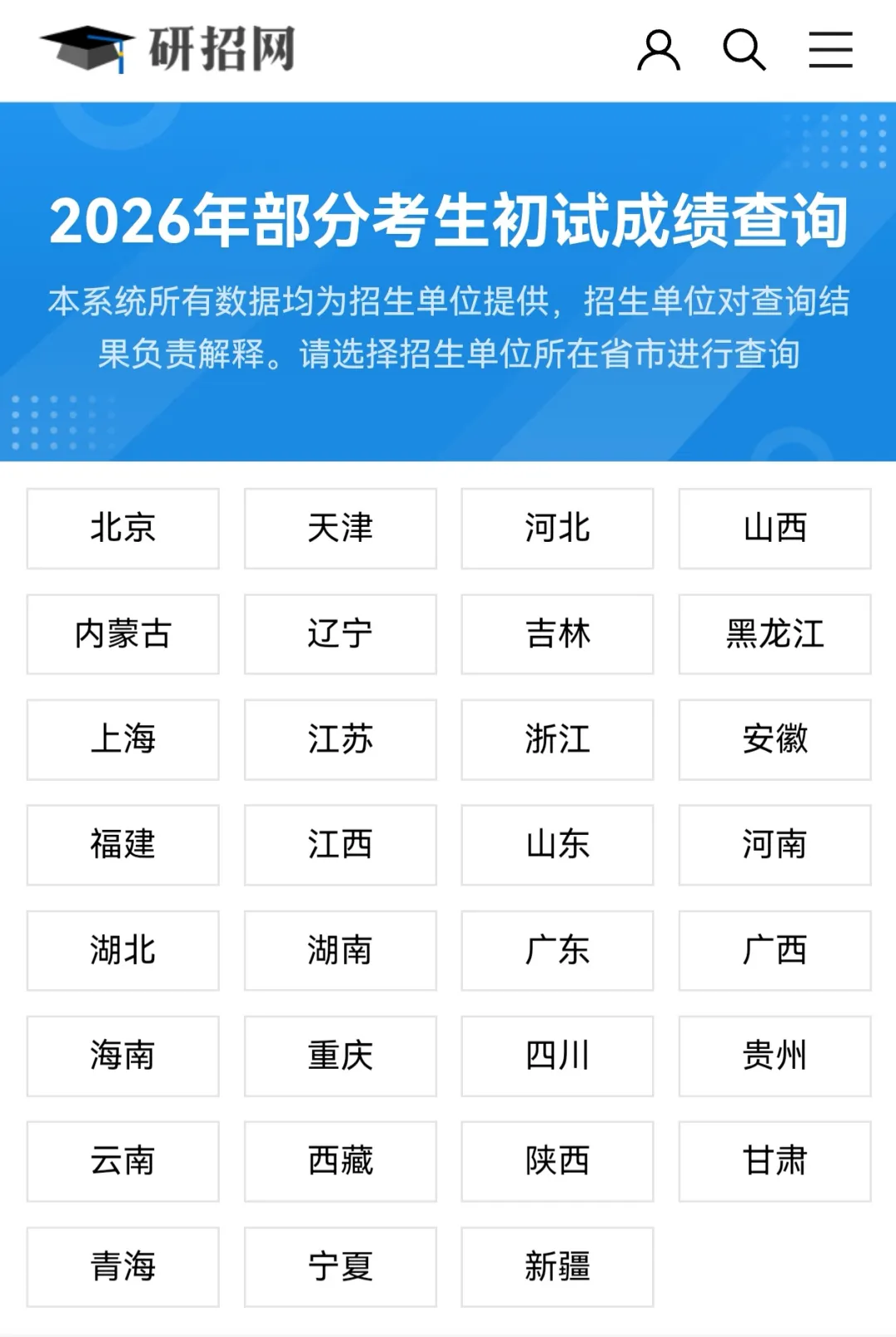Choose 山西 province
896x1337 pixels.
[773, 529]
